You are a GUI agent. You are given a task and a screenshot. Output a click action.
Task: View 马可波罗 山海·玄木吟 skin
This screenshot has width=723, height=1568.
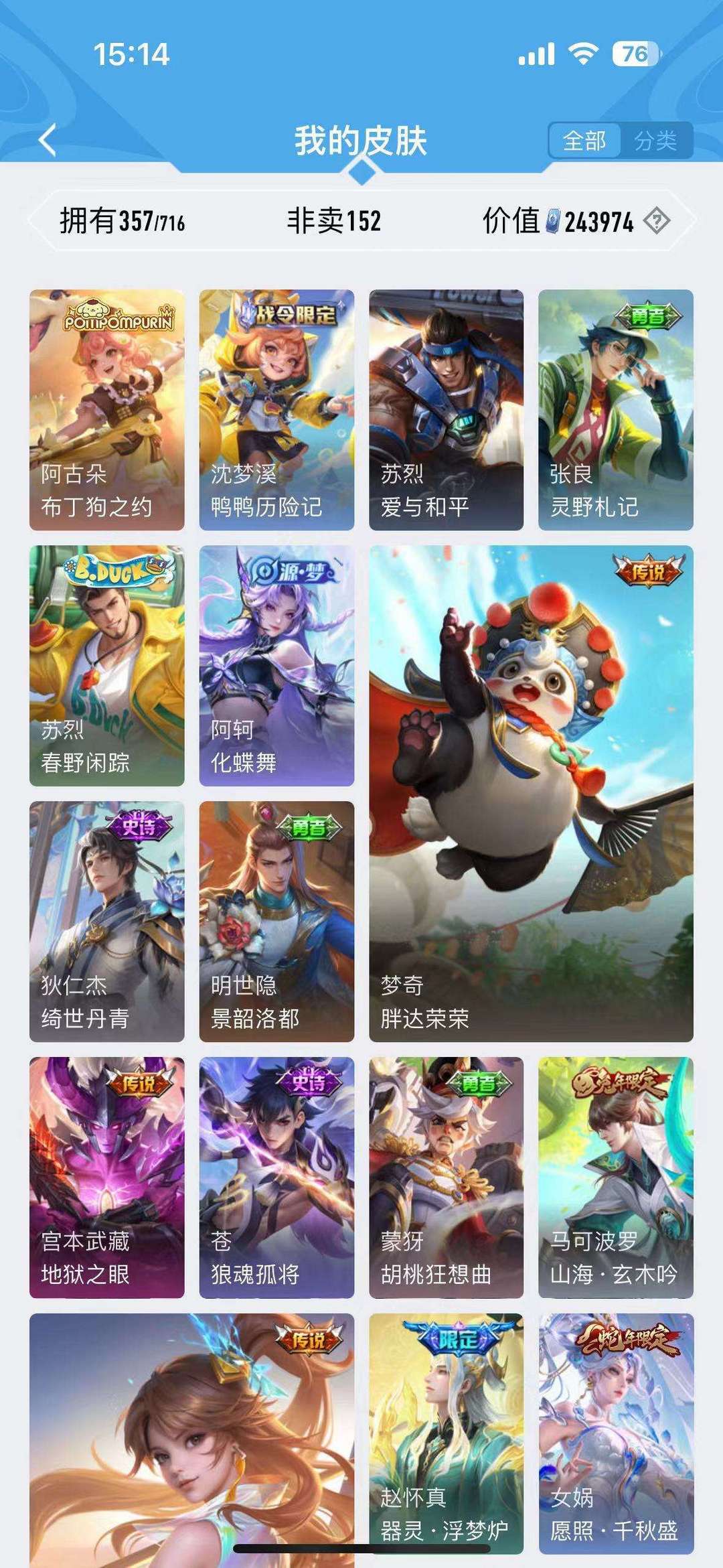616,1178
